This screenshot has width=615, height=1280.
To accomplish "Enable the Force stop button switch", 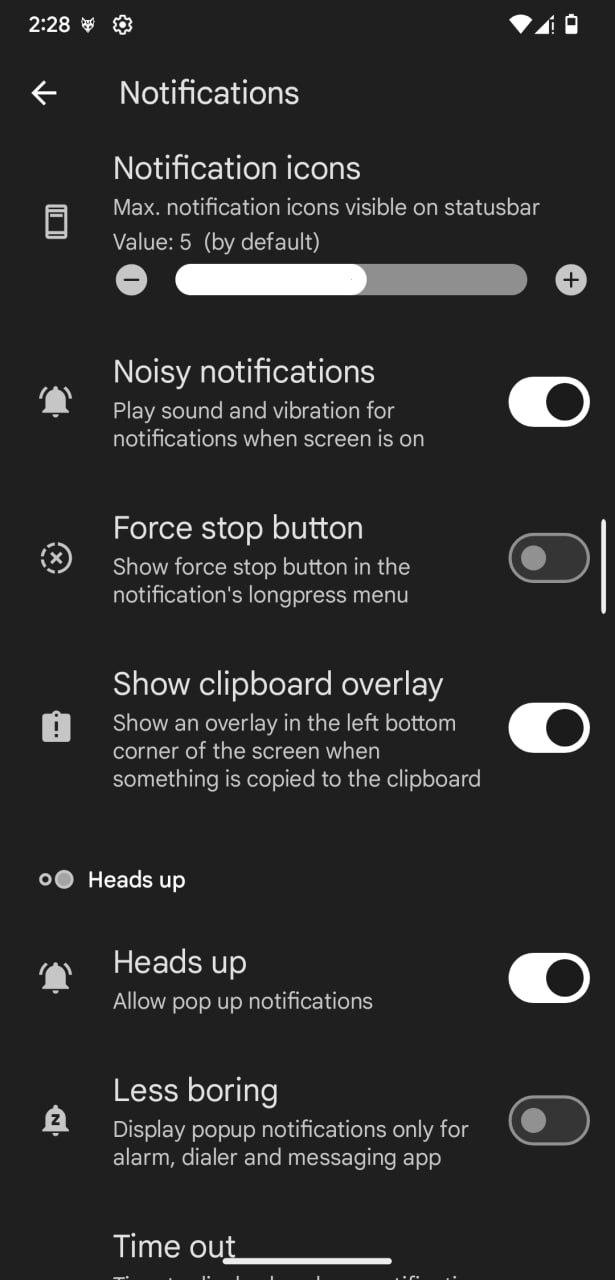I will click(x=549, y=558).
